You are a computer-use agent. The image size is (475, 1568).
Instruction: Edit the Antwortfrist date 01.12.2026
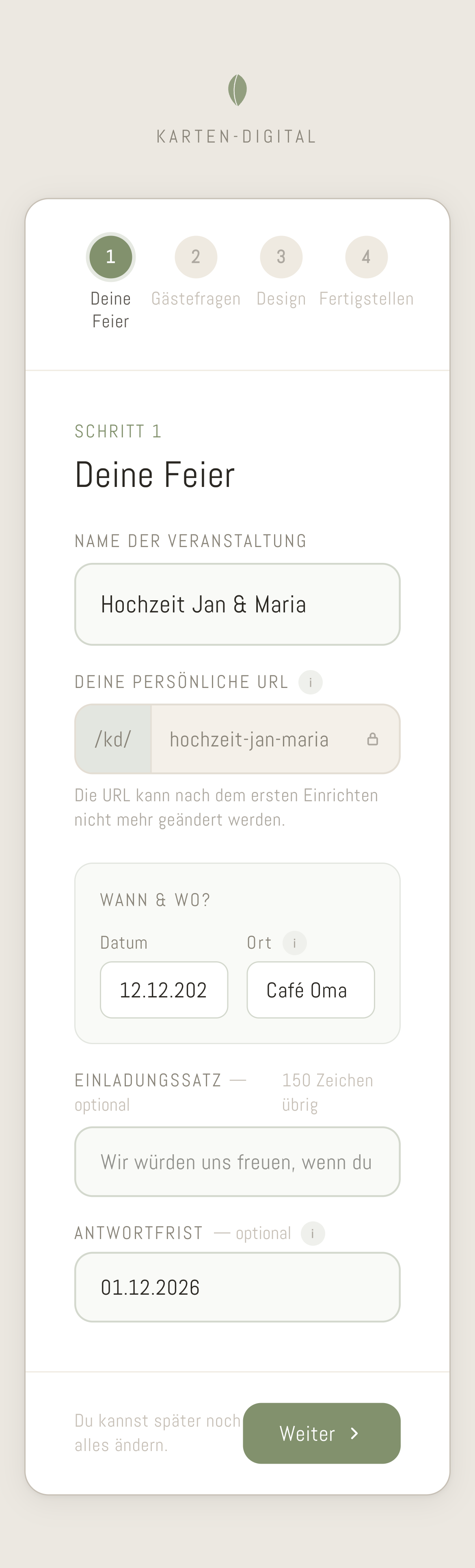click(237, 1287)
